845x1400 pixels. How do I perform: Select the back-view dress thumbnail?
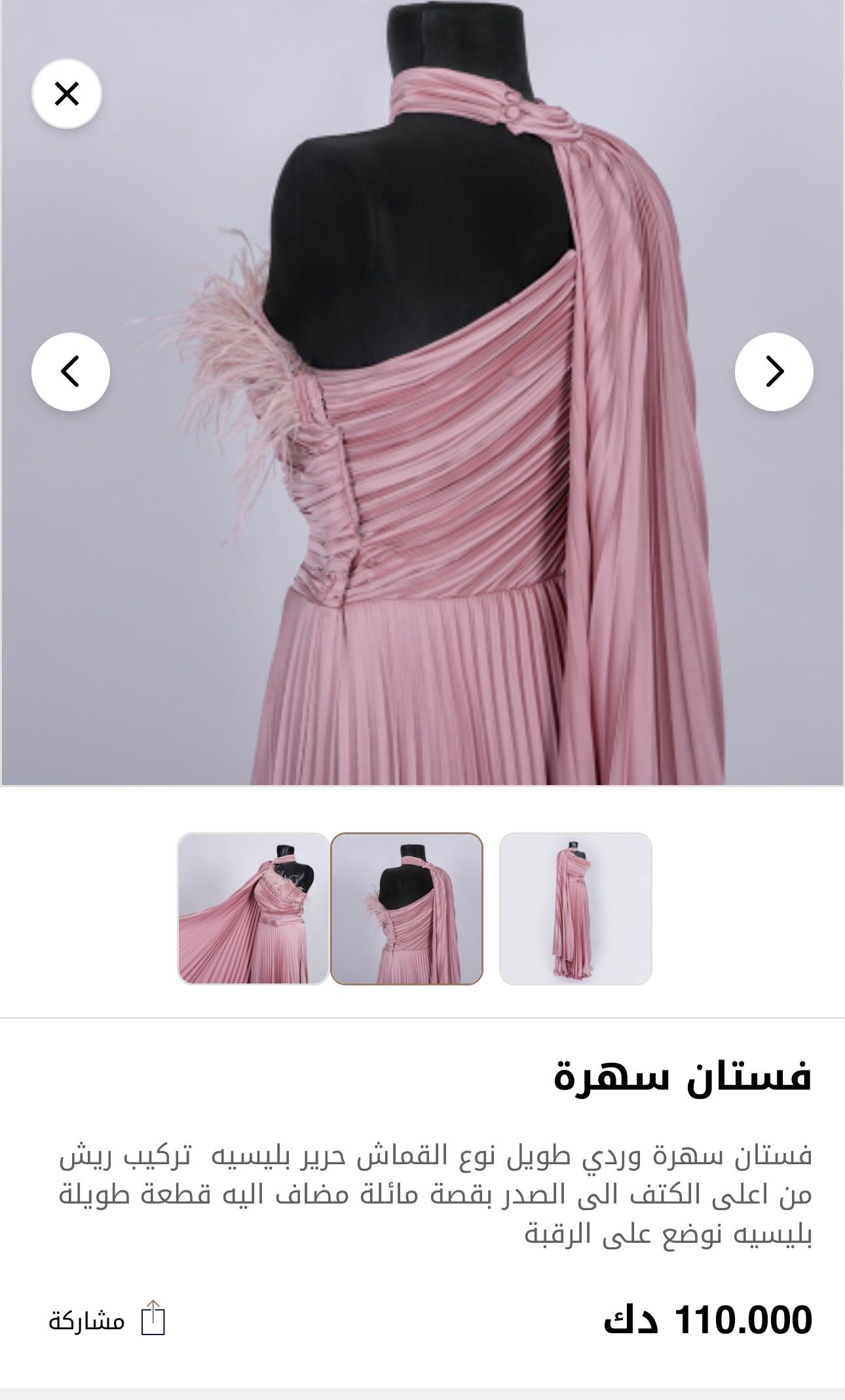(x=407, y=908)
